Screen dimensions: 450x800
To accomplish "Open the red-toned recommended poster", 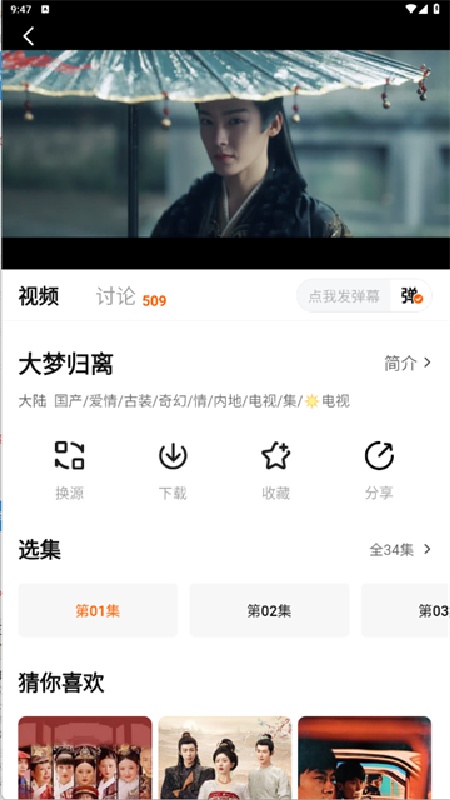I will pos(364,758).
